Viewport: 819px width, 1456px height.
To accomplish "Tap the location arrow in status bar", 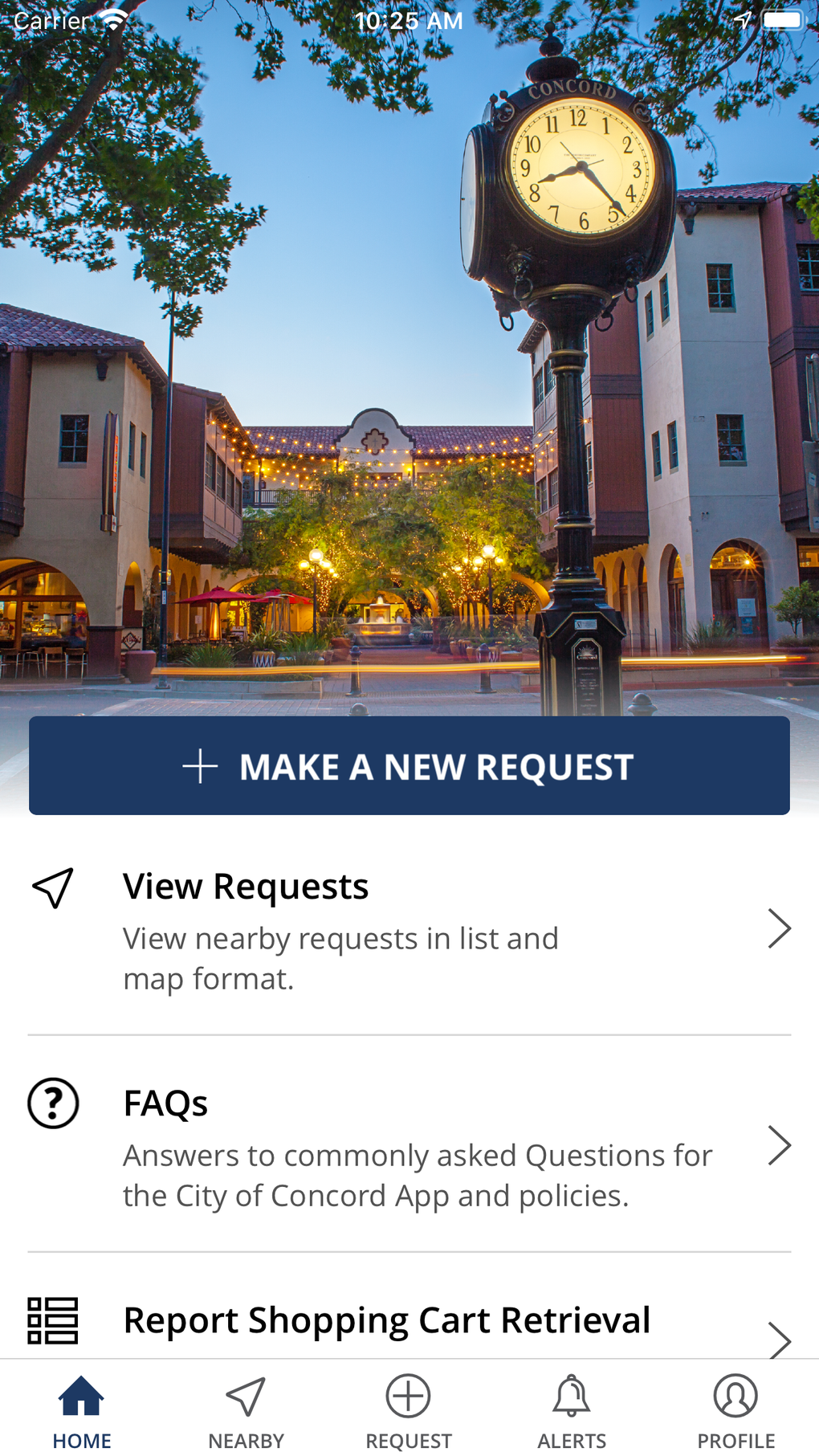I will (x=743, y=19).
